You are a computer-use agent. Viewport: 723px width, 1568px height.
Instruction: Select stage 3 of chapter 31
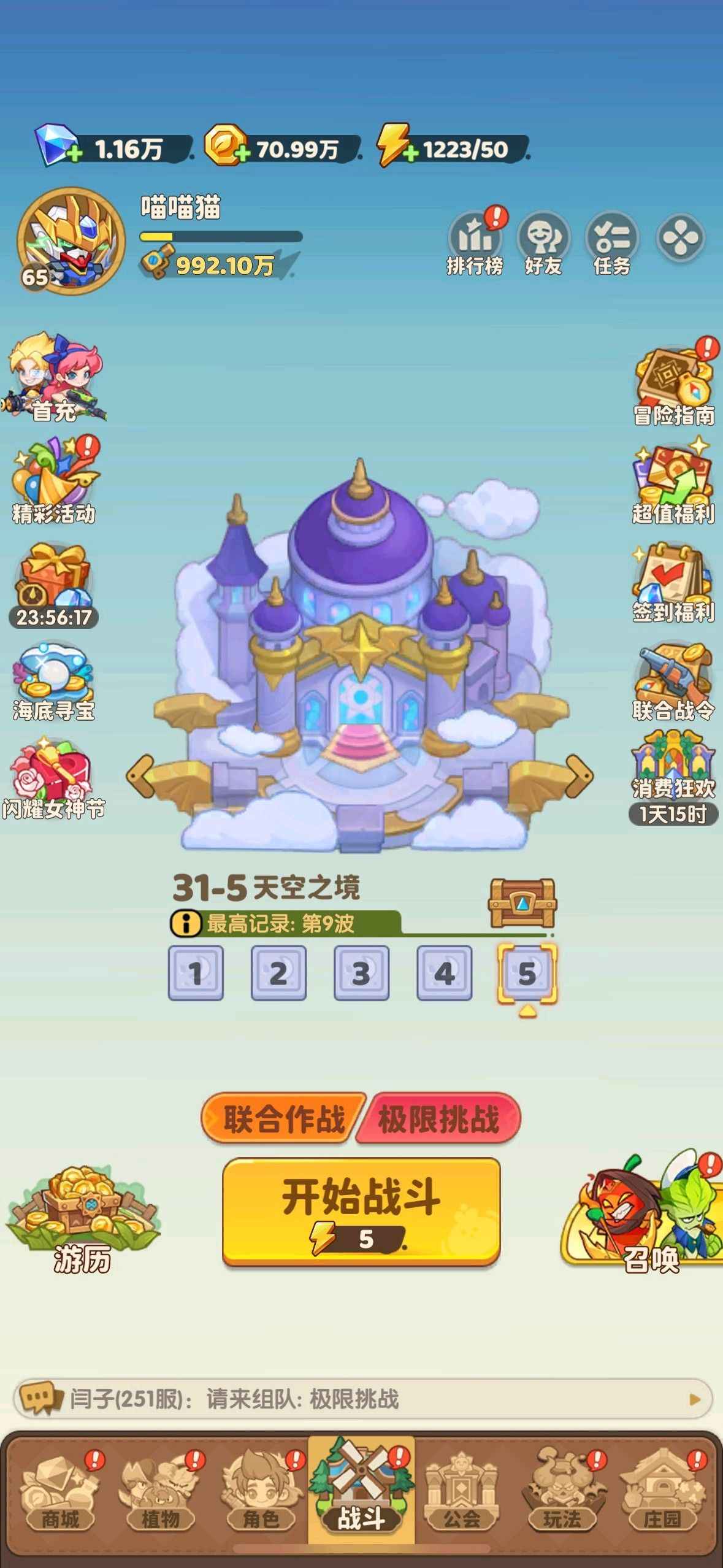point(361,973)
